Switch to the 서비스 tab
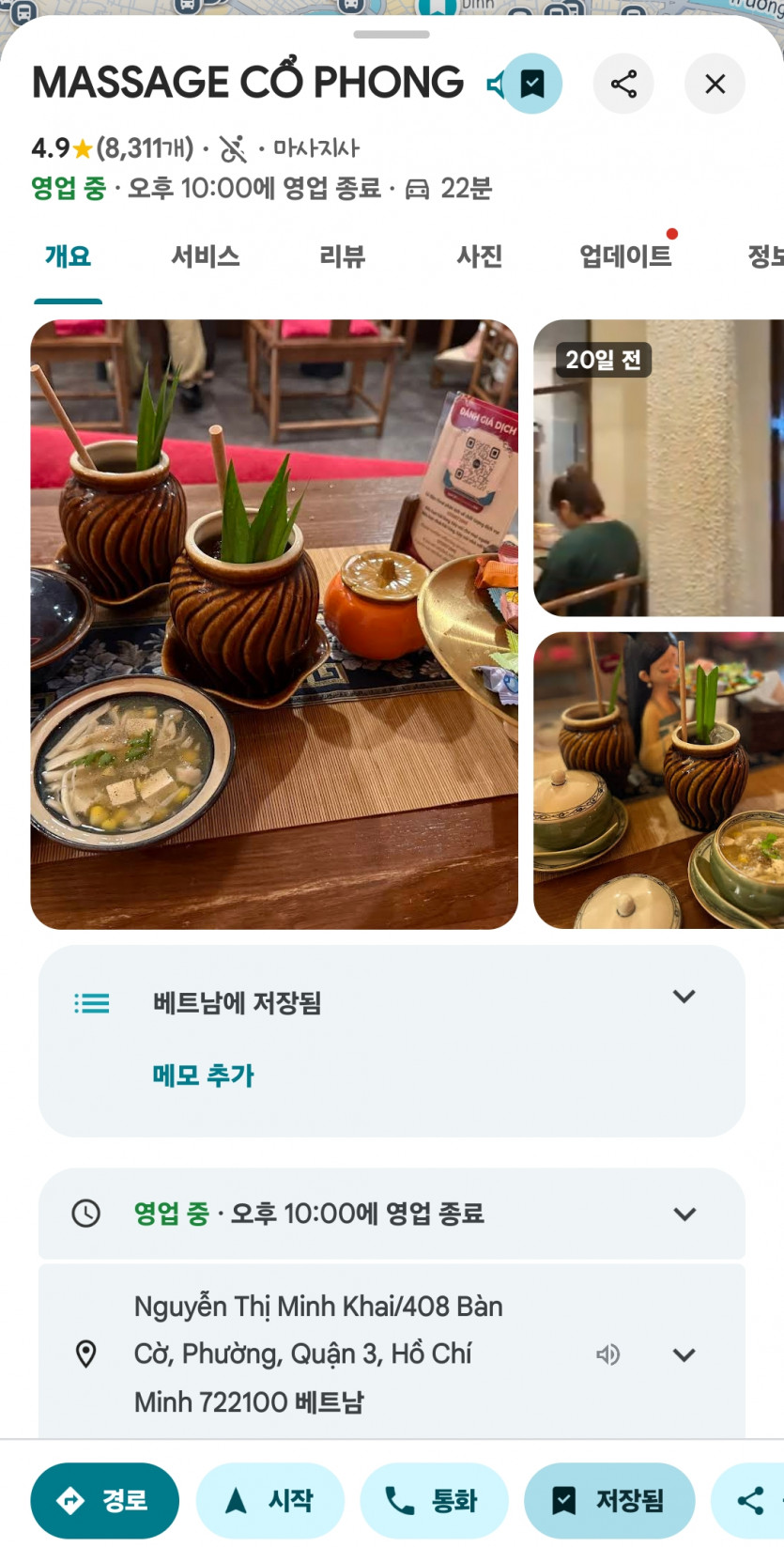The width and height of the screenshot is (784, 1547). tap(205, 256)
